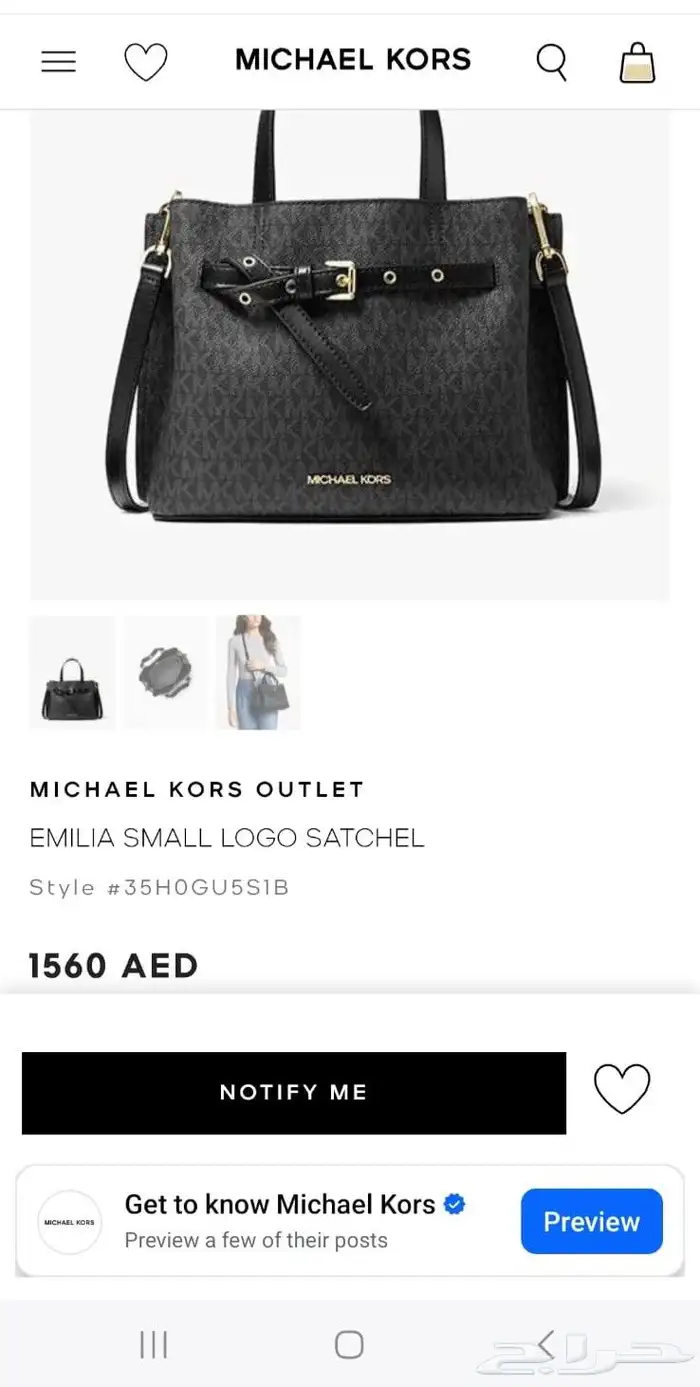This screenshot has width=700, height=1387.
Task: Tap the Notify Me button
Action: [293, 1092]
